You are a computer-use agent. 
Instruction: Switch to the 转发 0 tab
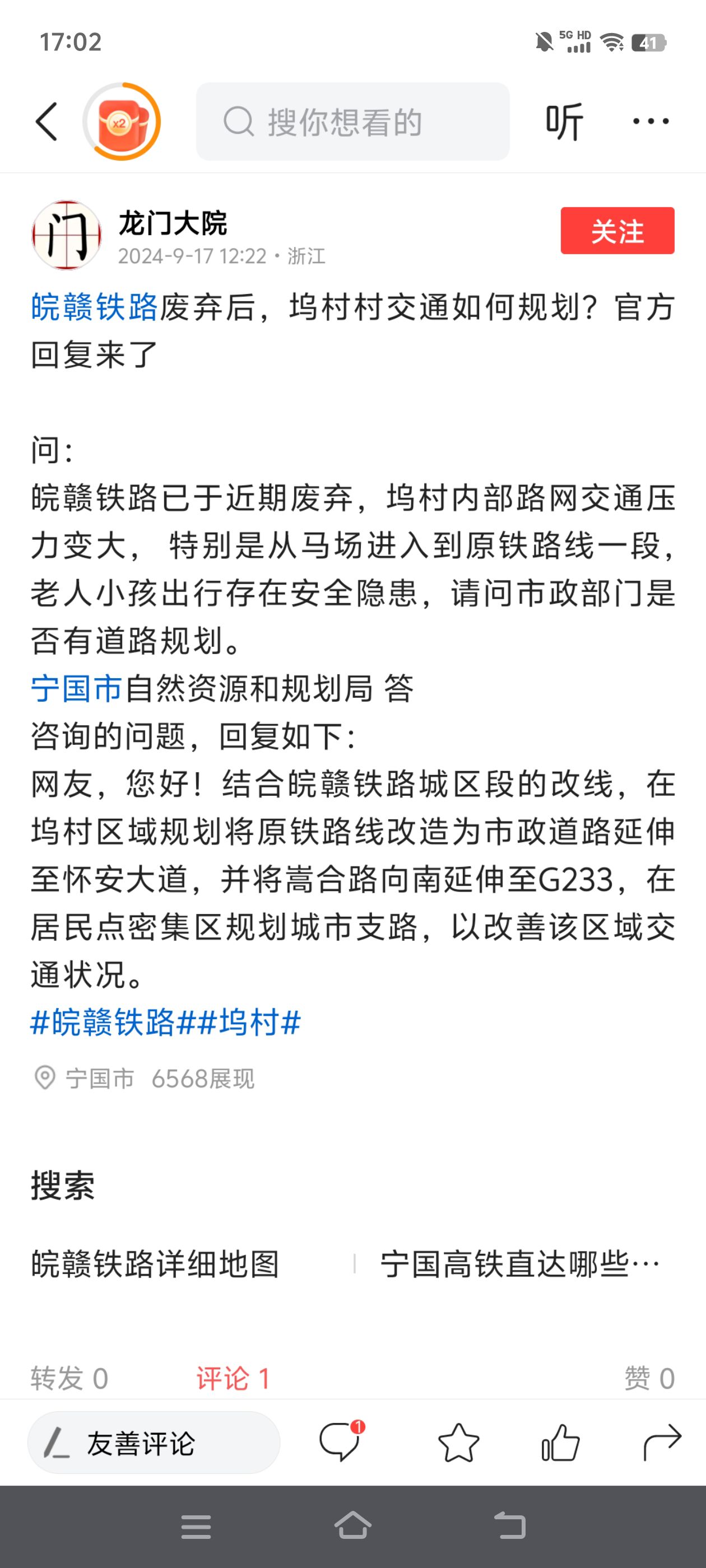tap(69, 1378)
